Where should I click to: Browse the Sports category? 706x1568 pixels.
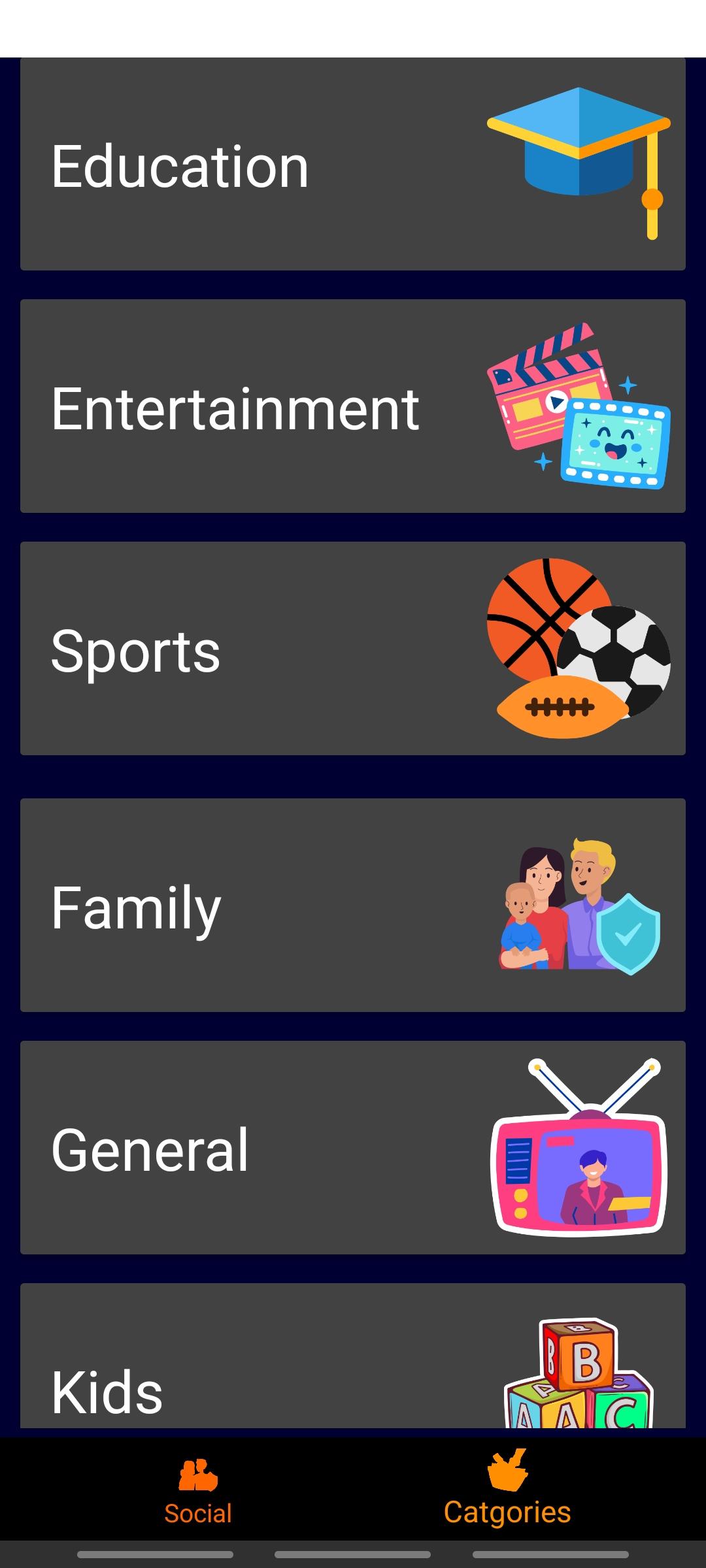353,649
